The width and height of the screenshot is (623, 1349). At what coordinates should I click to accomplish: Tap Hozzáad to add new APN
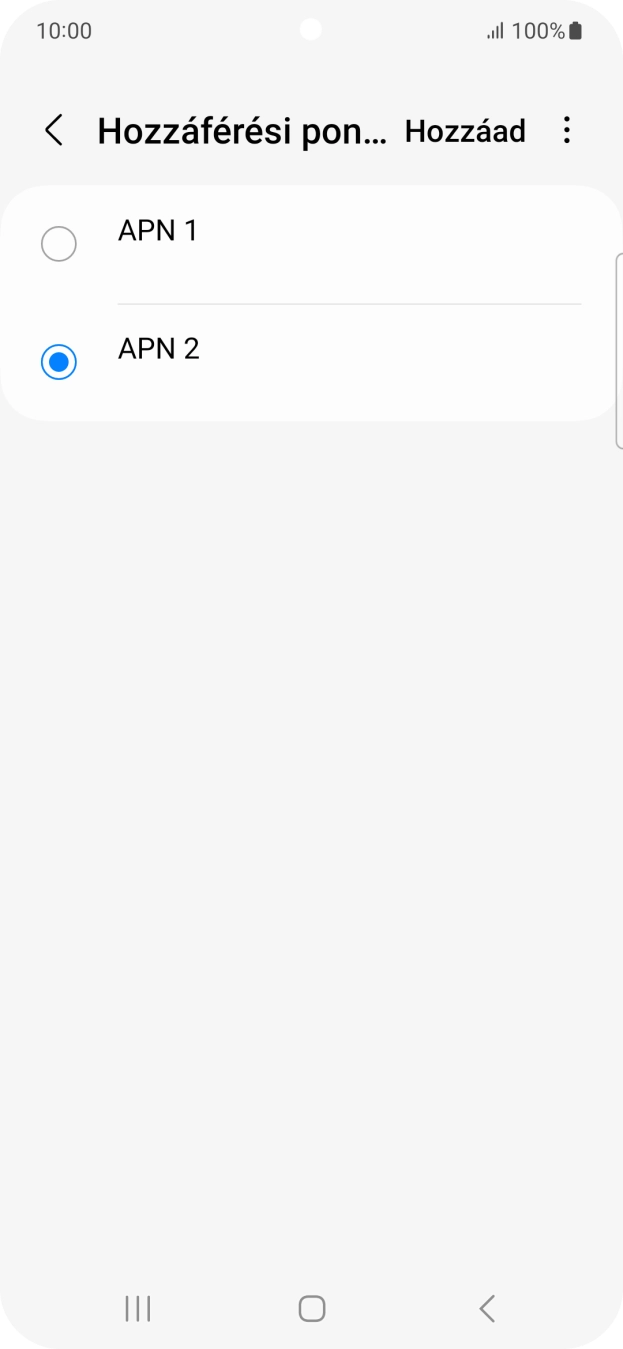coord(465,131)
